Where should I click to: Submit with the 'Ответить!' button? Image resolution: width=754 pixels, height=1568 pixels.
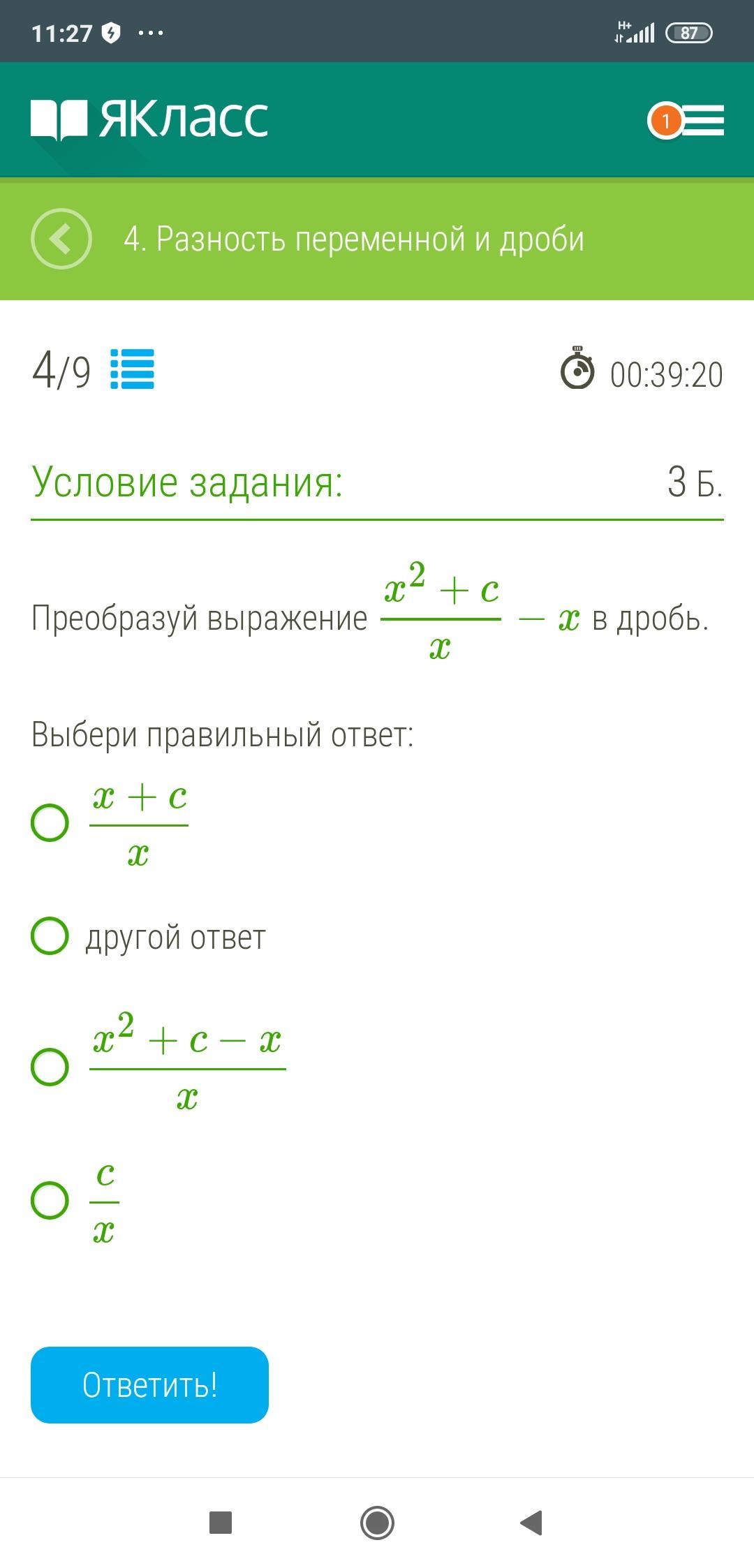click(149, 1385)
